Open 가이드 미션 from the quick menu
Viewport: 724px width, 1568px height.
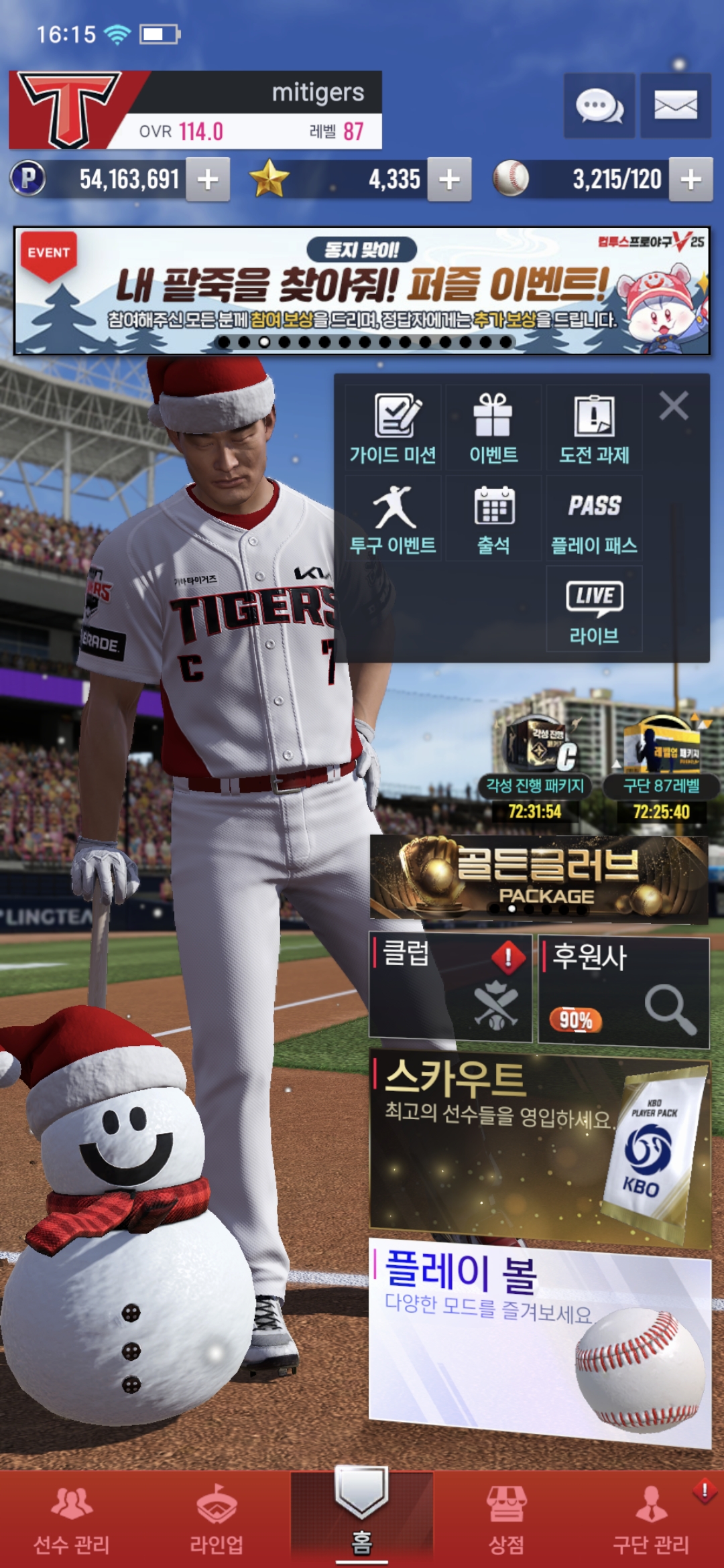(x=394, y=429)
